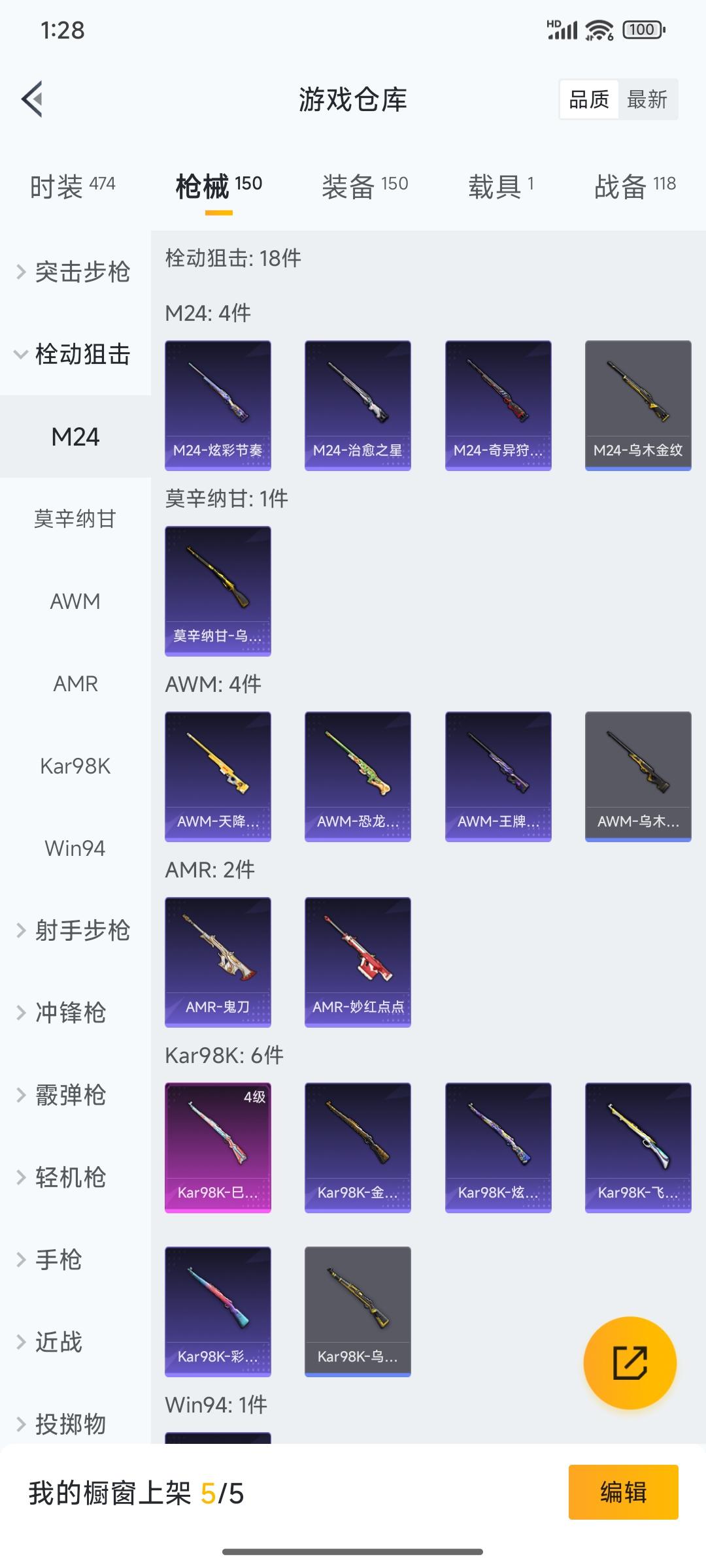Select AWM in the sidebar
706x1568 pixels.
point(75,601)
